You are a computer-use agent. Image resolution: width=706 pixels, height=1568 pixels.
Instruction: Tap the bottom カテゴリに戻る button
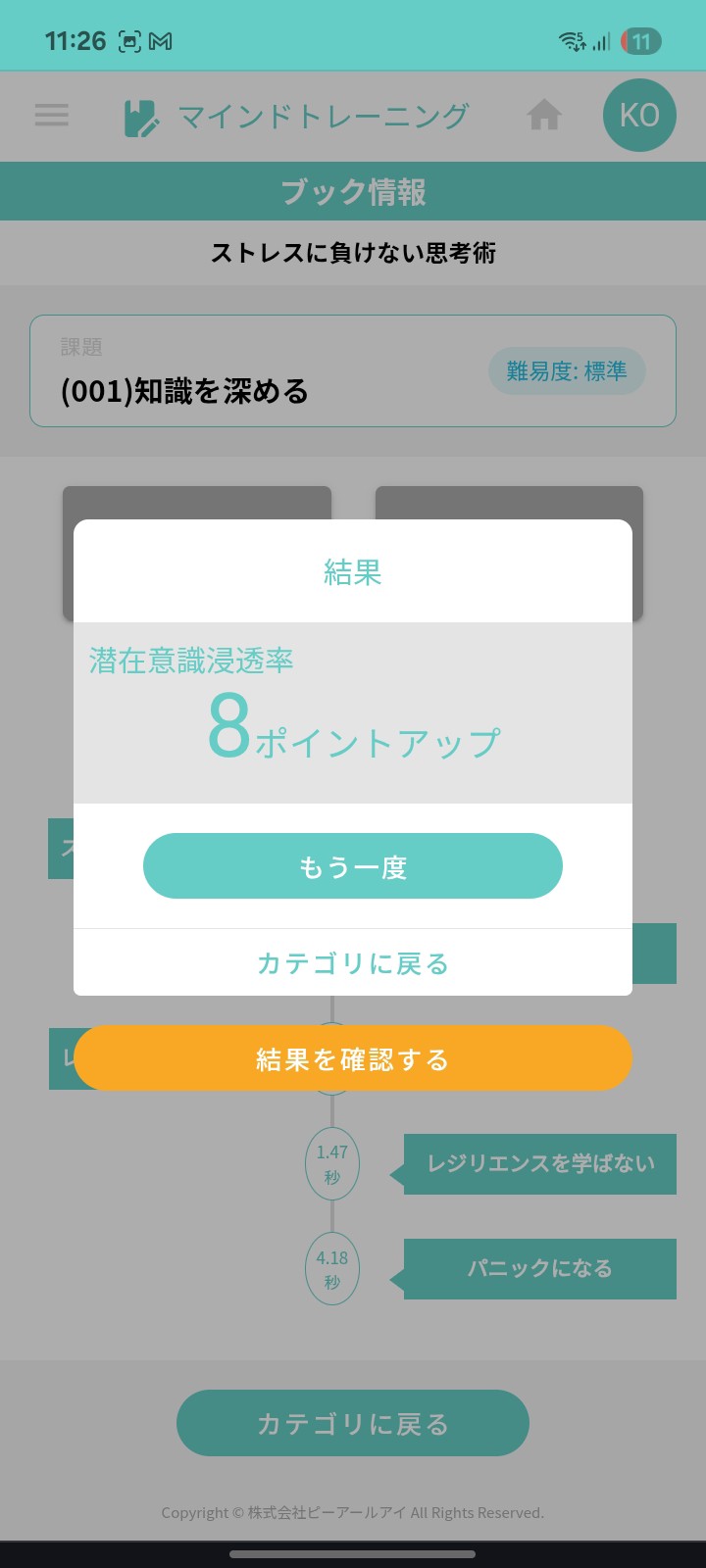click(x=353, y=1423)
